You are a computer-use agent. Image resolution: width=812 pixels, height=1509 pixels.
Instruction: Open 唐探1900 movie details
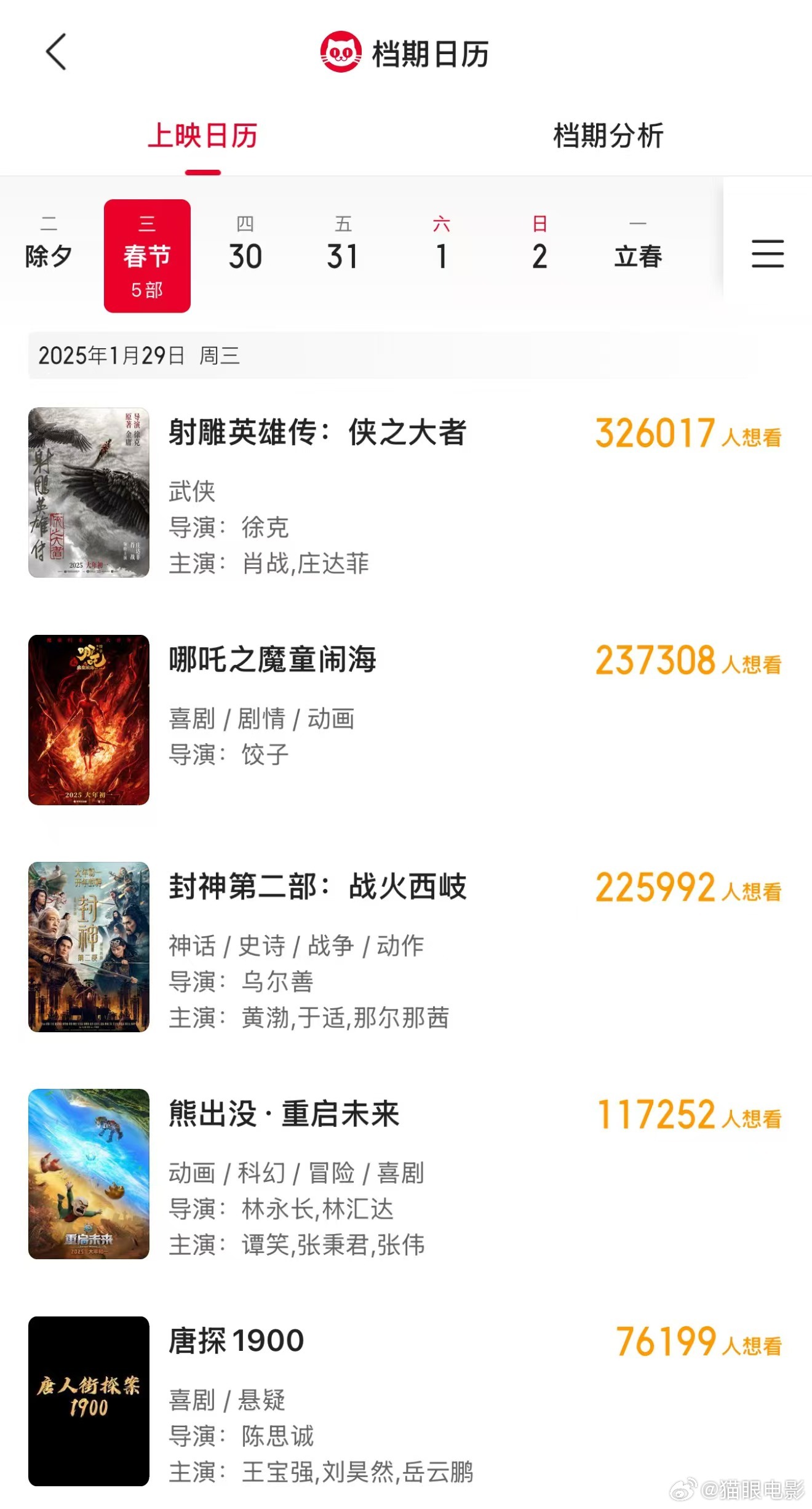(237, 1341)
